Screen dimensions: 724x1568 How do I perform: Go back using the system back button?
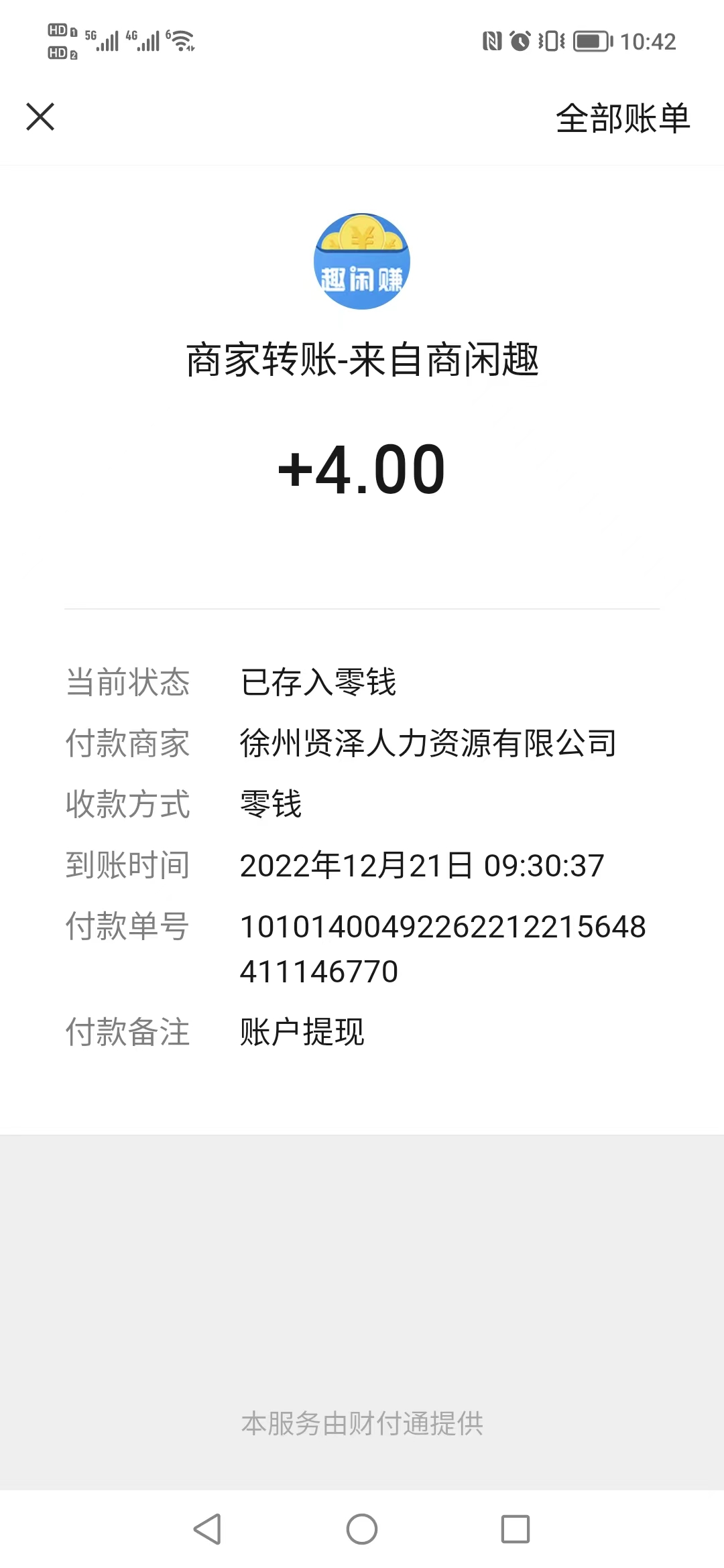pos(207,1529)
